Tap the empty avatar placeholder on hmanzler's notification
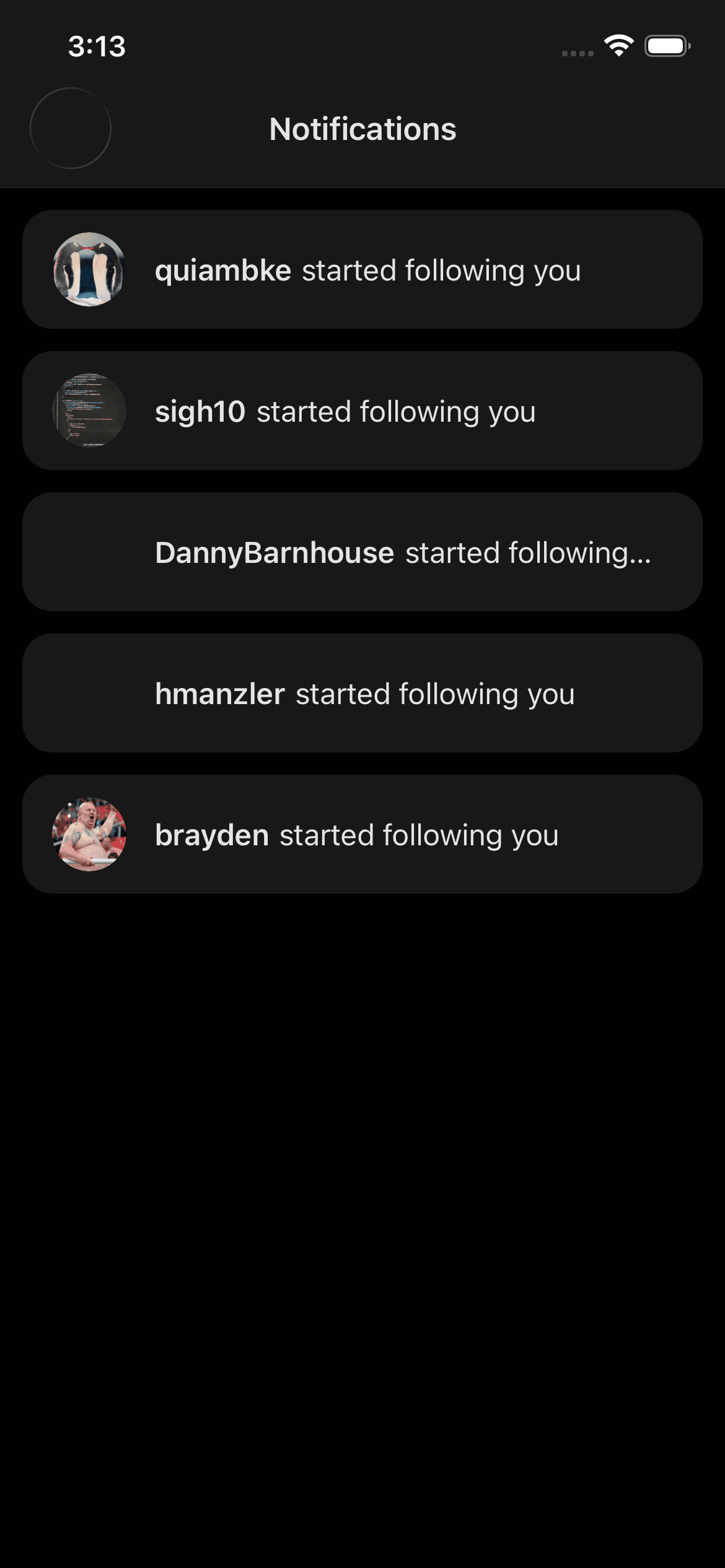 90,694
